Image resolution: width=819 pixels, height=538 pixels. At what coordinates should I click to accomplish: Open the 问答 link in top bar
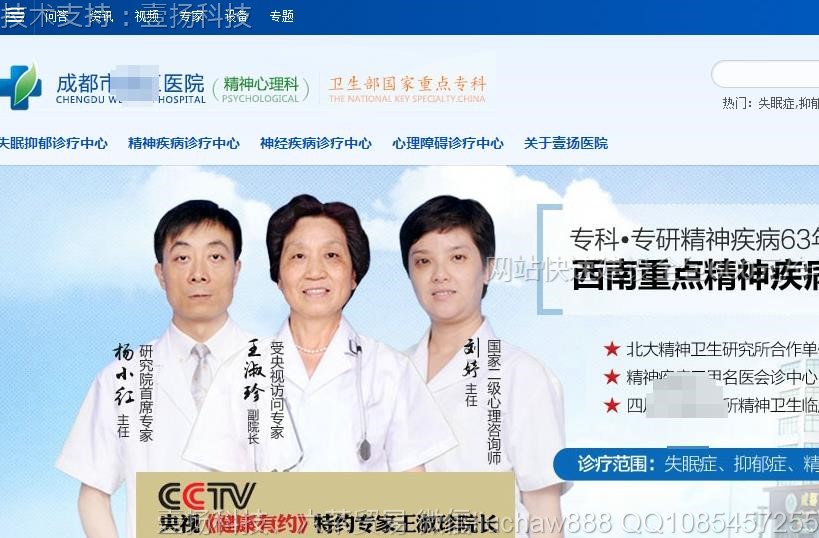55,16
